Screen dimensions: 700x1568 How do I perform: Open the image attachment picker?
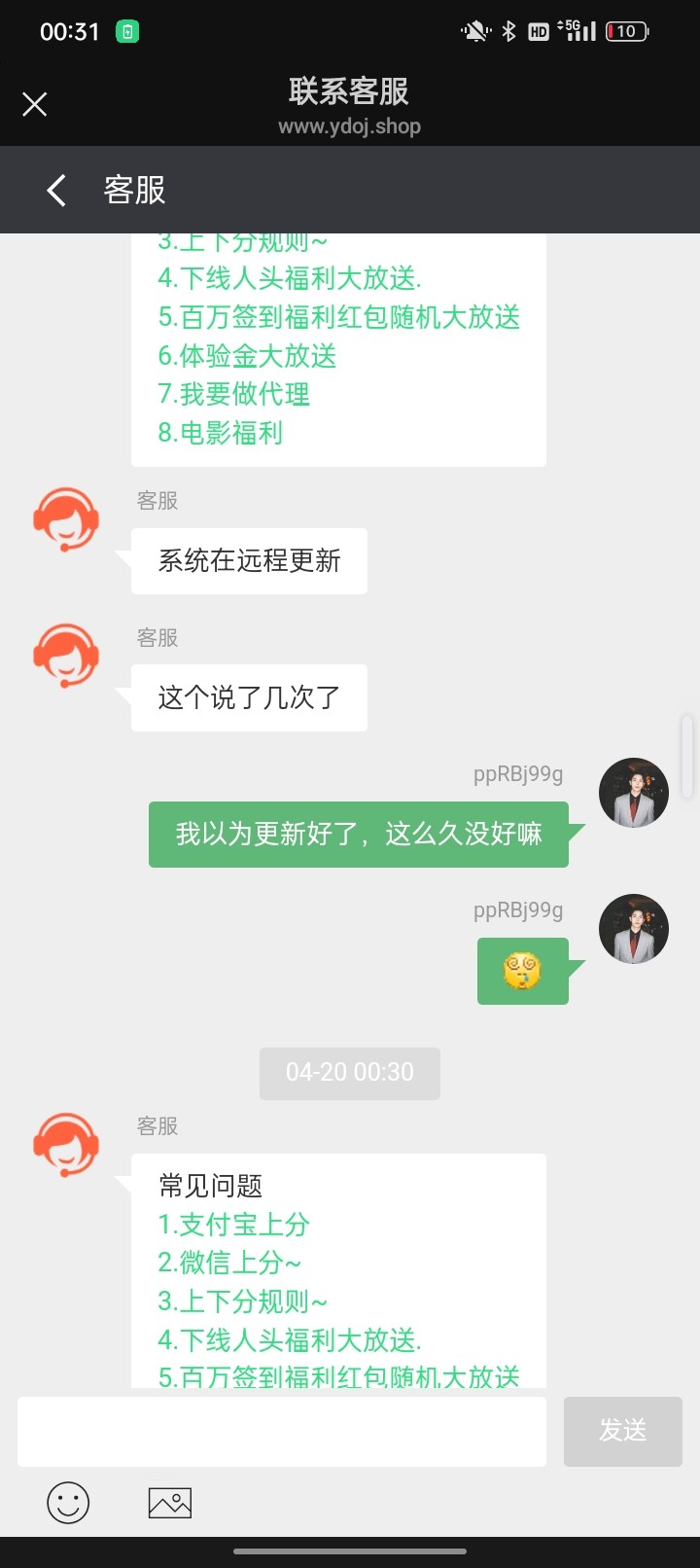(169, 1502)
